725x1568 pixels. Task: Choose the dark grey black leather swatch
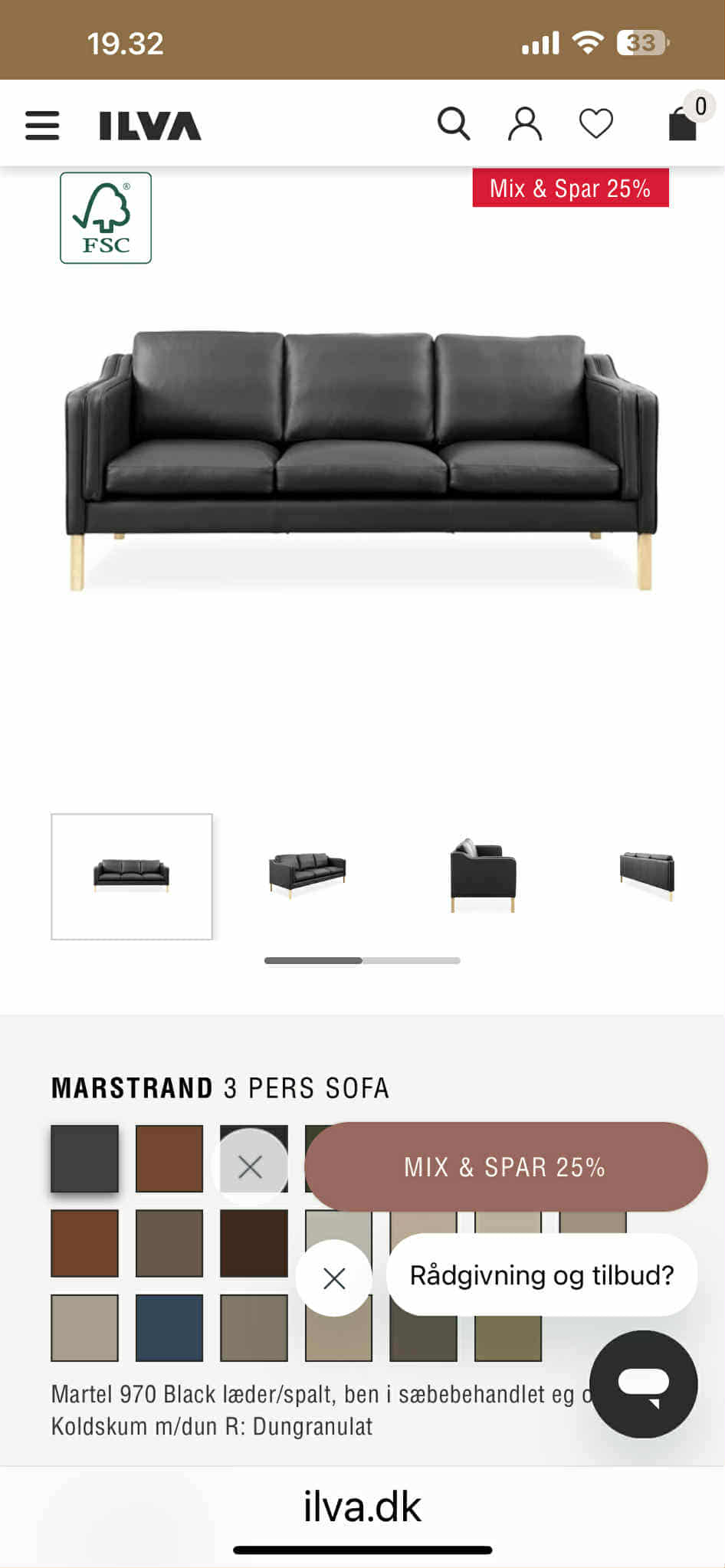click(85, 1158)
